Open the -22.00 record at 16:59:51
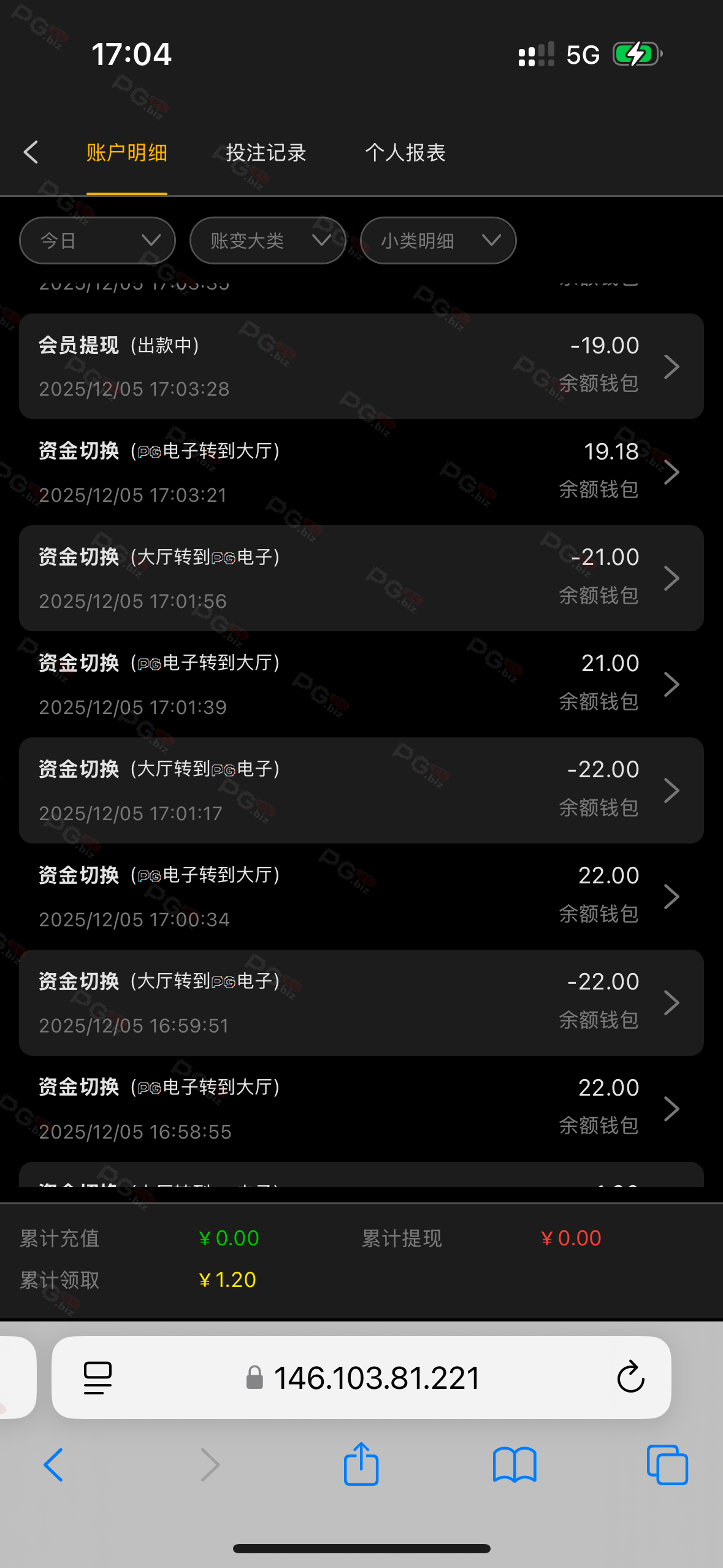 pyautogui.click(x=361, y=1002)
